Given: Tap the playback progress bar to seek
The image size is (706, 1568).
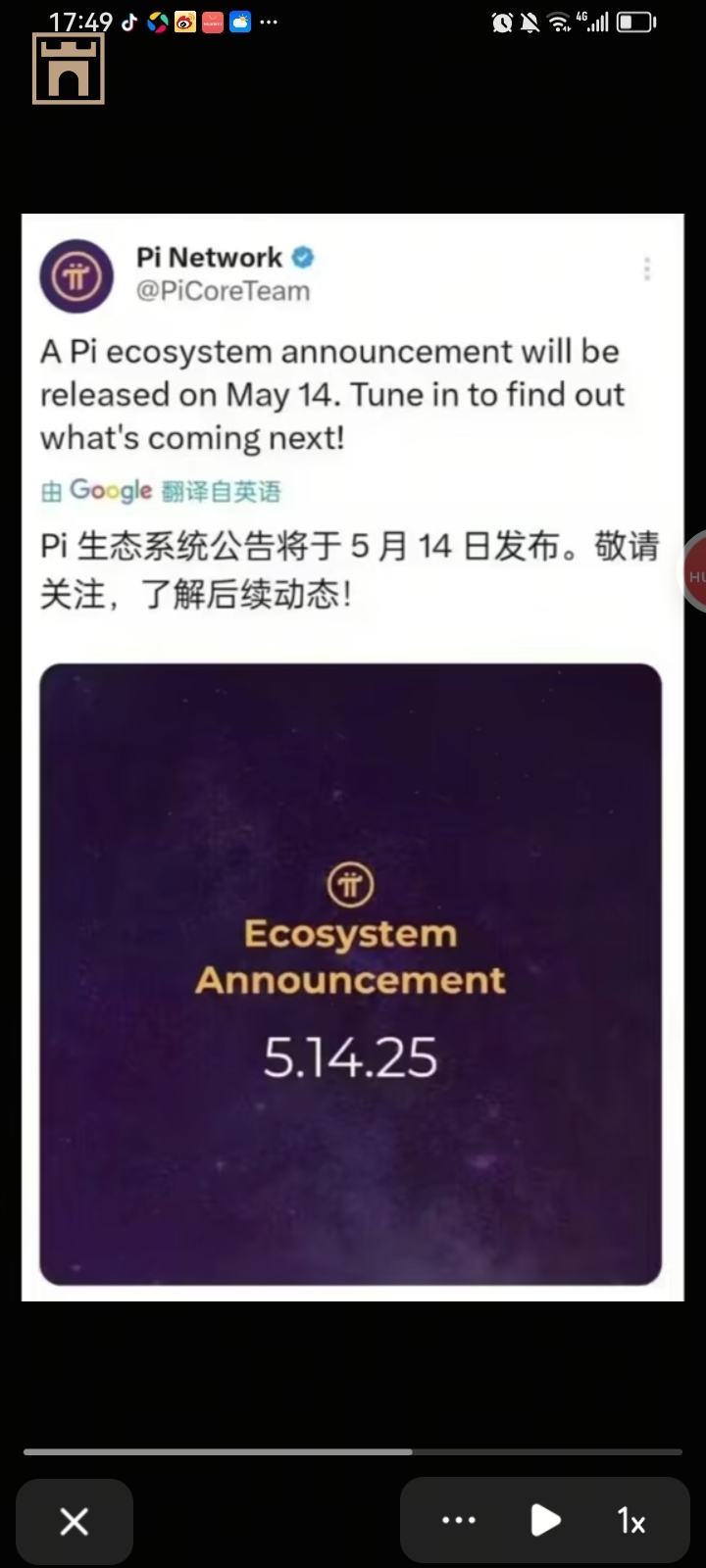Looking at the screenshot, I should [353, 1451].
